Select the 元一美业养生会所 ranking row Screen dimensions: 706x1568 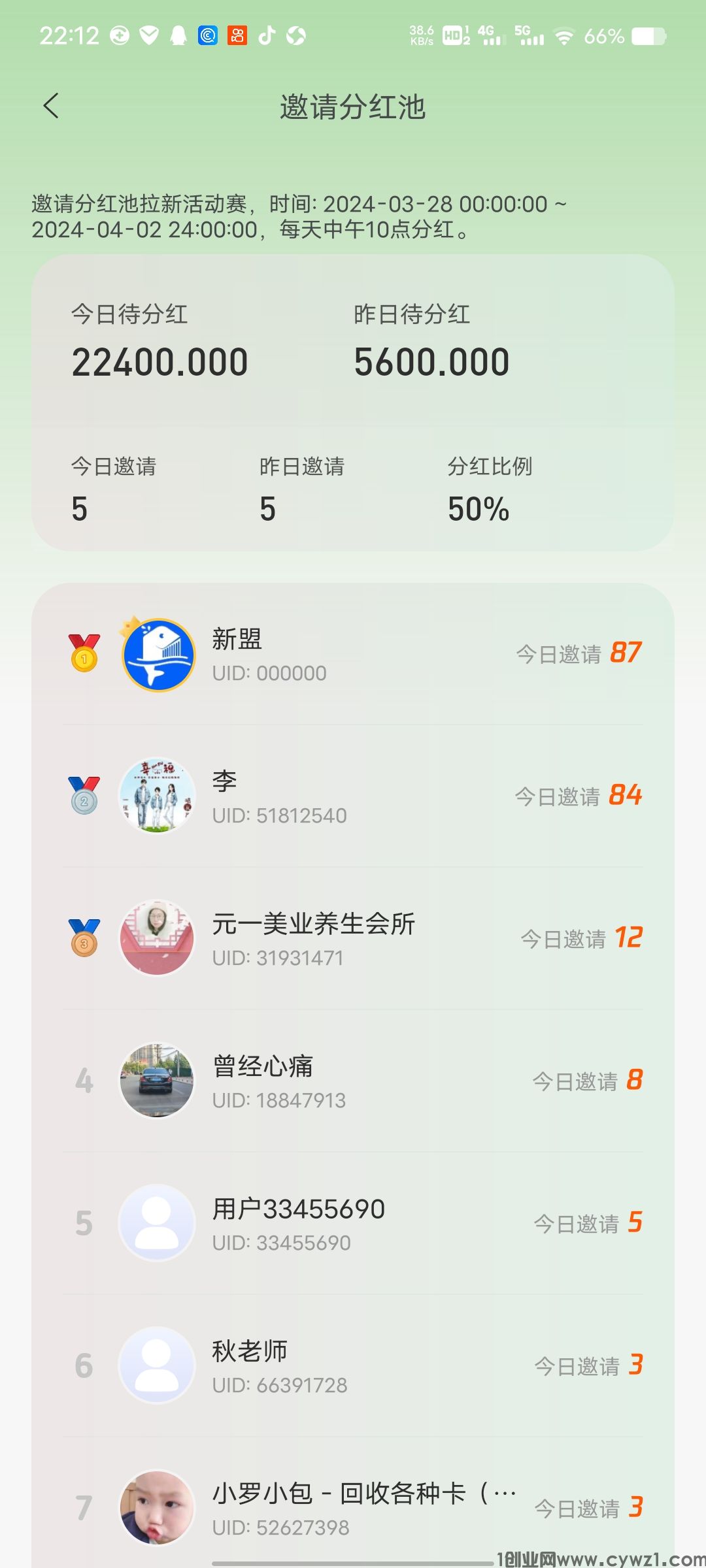click(353, 939)
